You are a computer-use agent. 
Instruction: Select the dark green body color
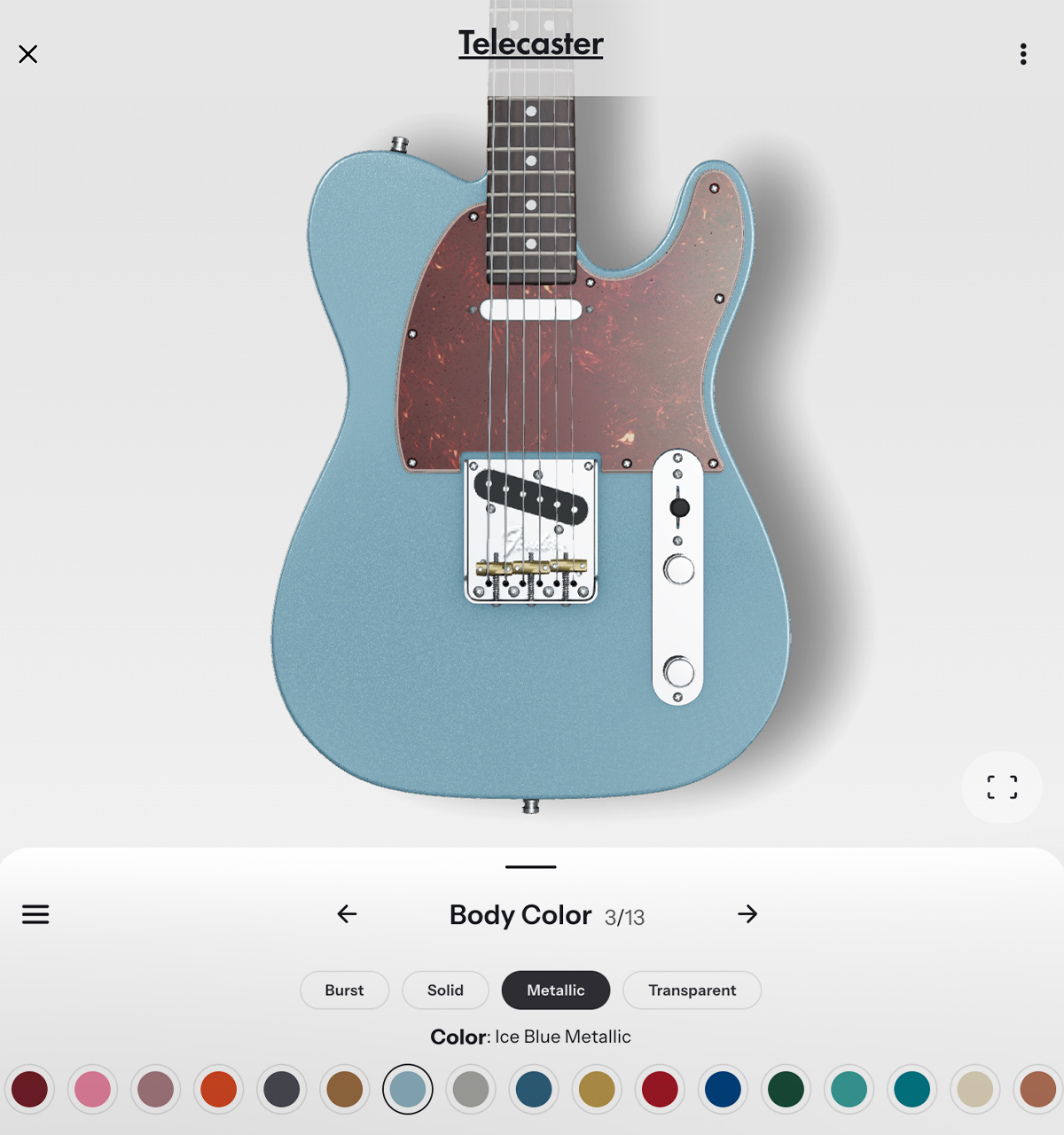786,1089
